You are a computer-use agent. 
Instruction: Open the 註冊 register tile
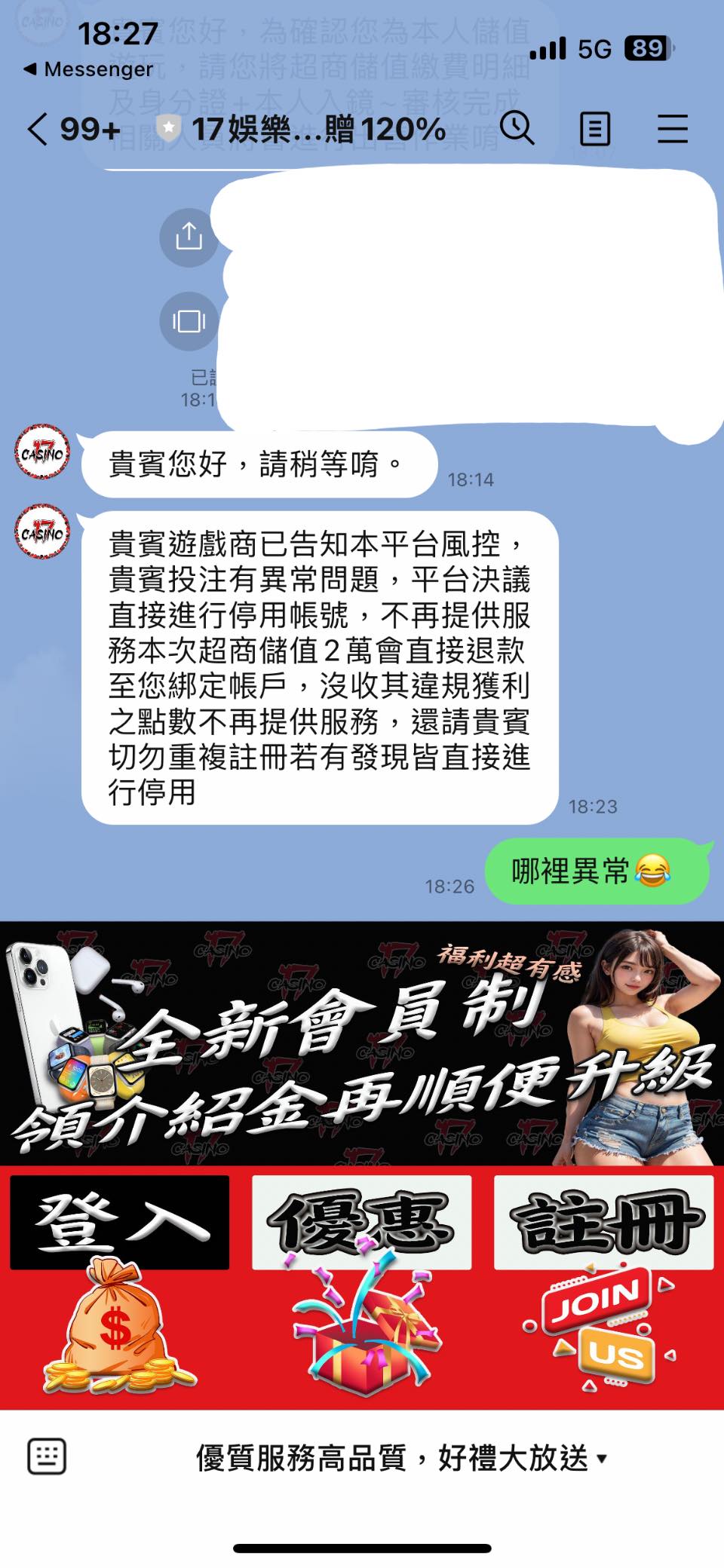[x=603, y=1285]
